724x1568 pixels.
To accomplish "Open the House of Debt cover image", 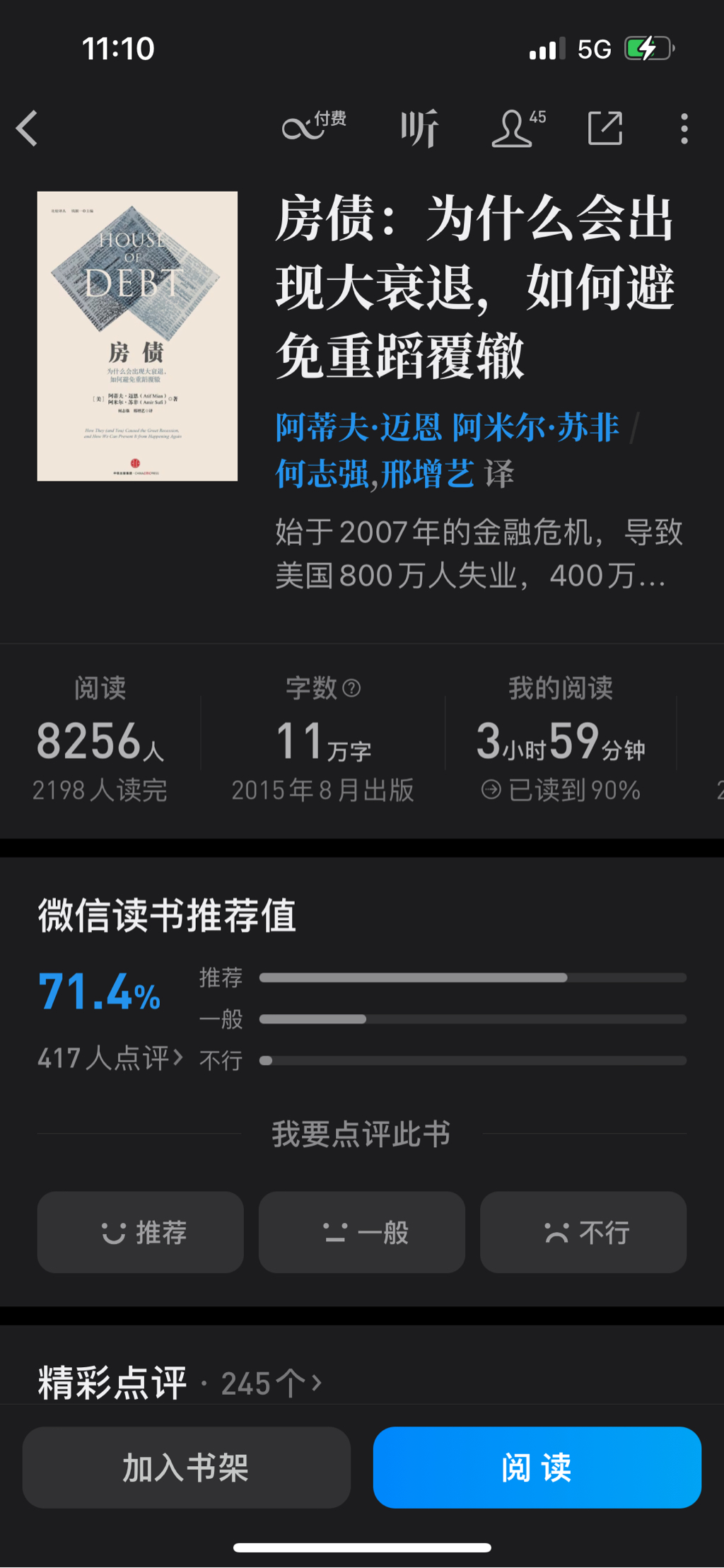I will [137, 336].
